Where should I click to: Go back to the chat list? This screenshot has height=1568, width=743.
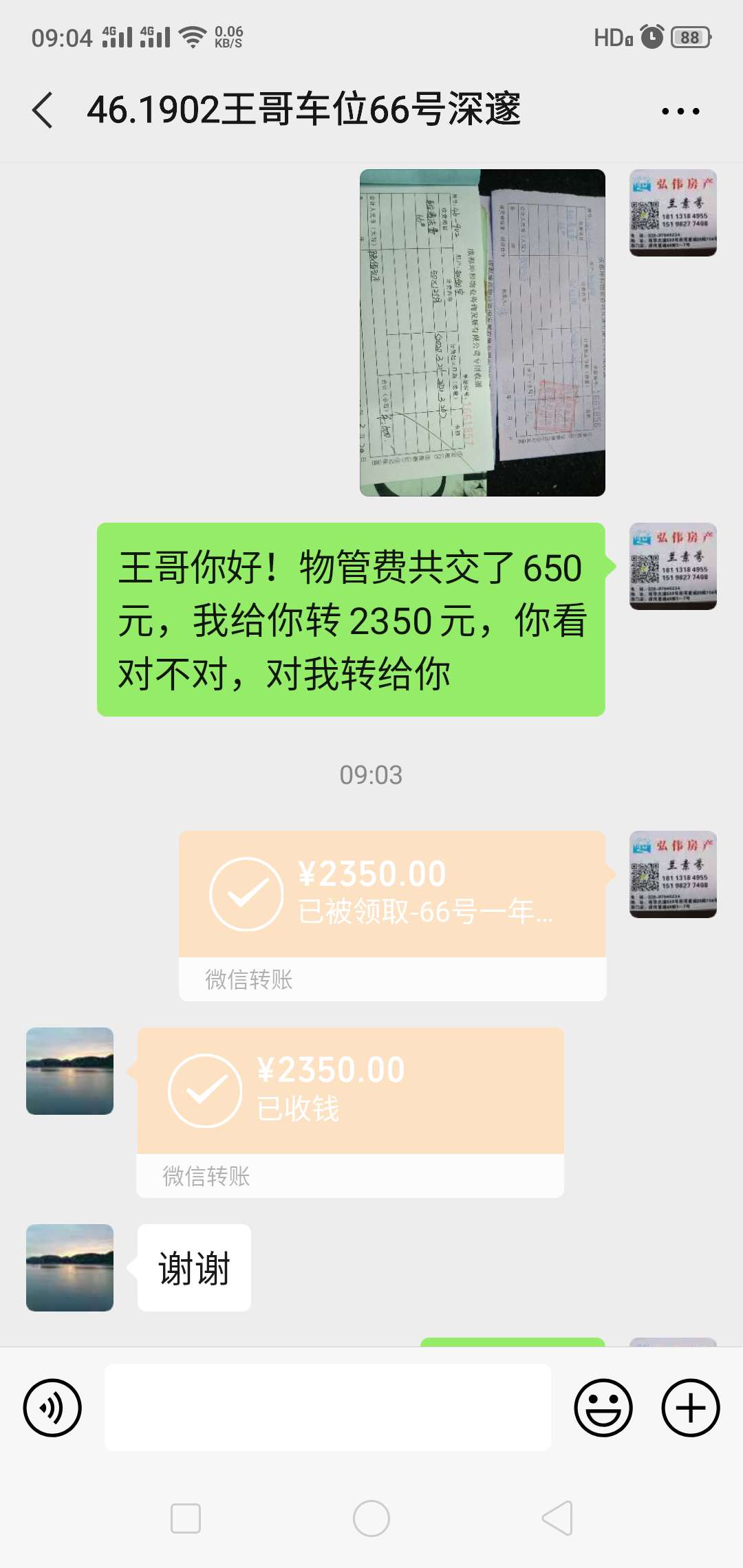tap(43, 111)
